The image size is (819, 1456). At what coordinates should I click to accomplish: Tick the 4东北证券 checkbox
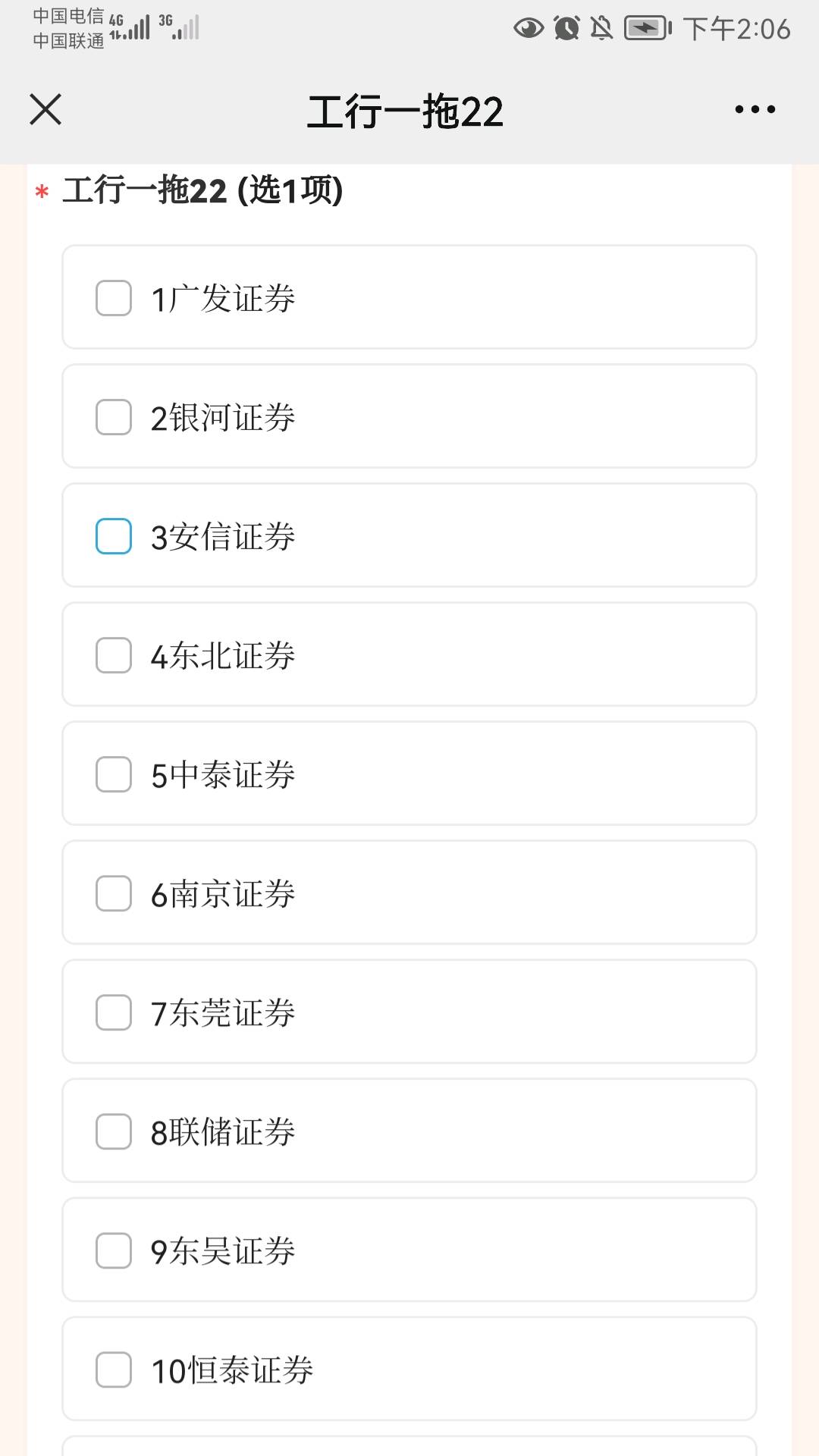point(114,654)
